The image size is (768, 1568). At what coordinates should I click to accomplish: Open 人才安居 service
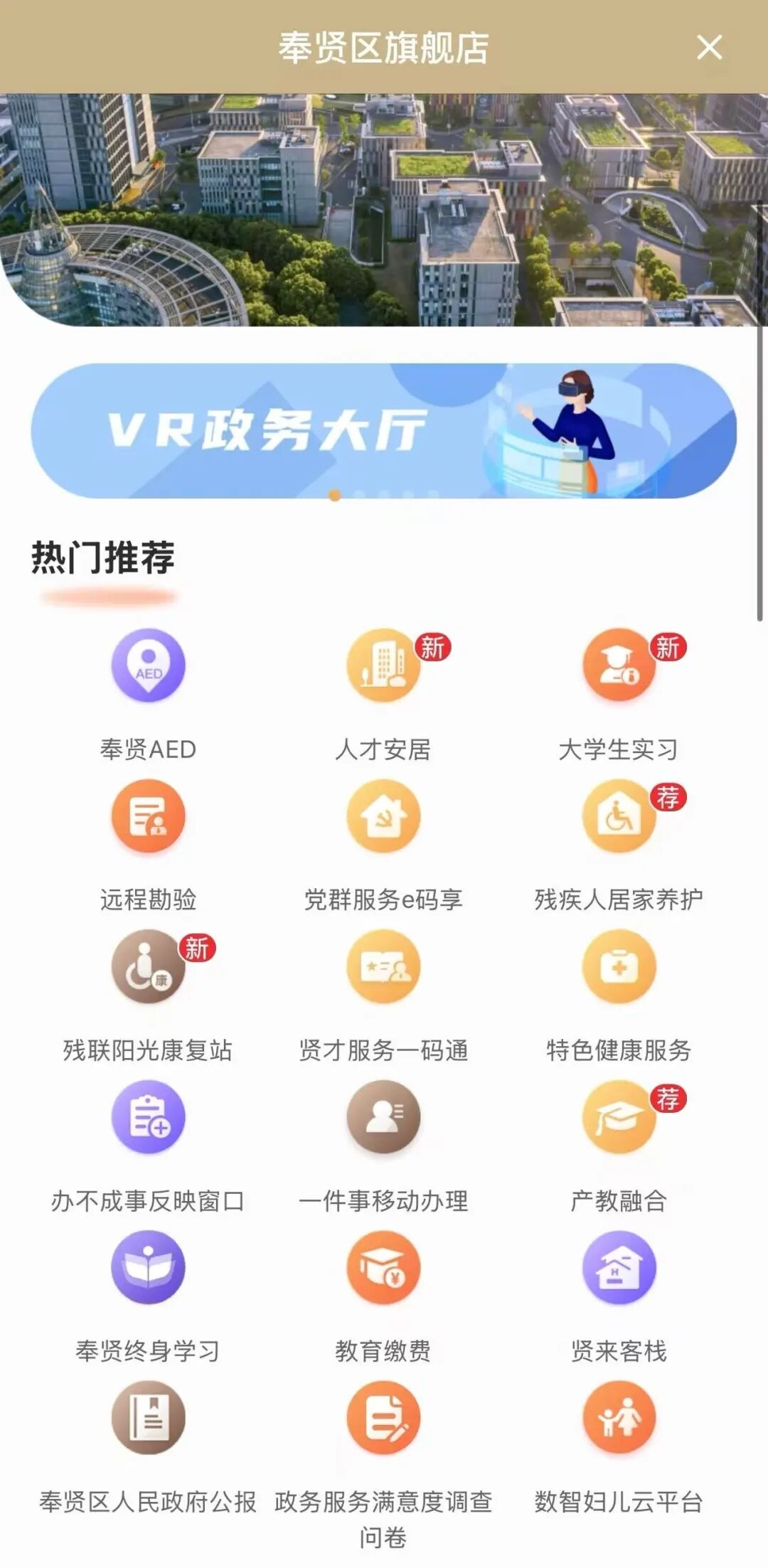pyautogui.click(x=383, y=666)
